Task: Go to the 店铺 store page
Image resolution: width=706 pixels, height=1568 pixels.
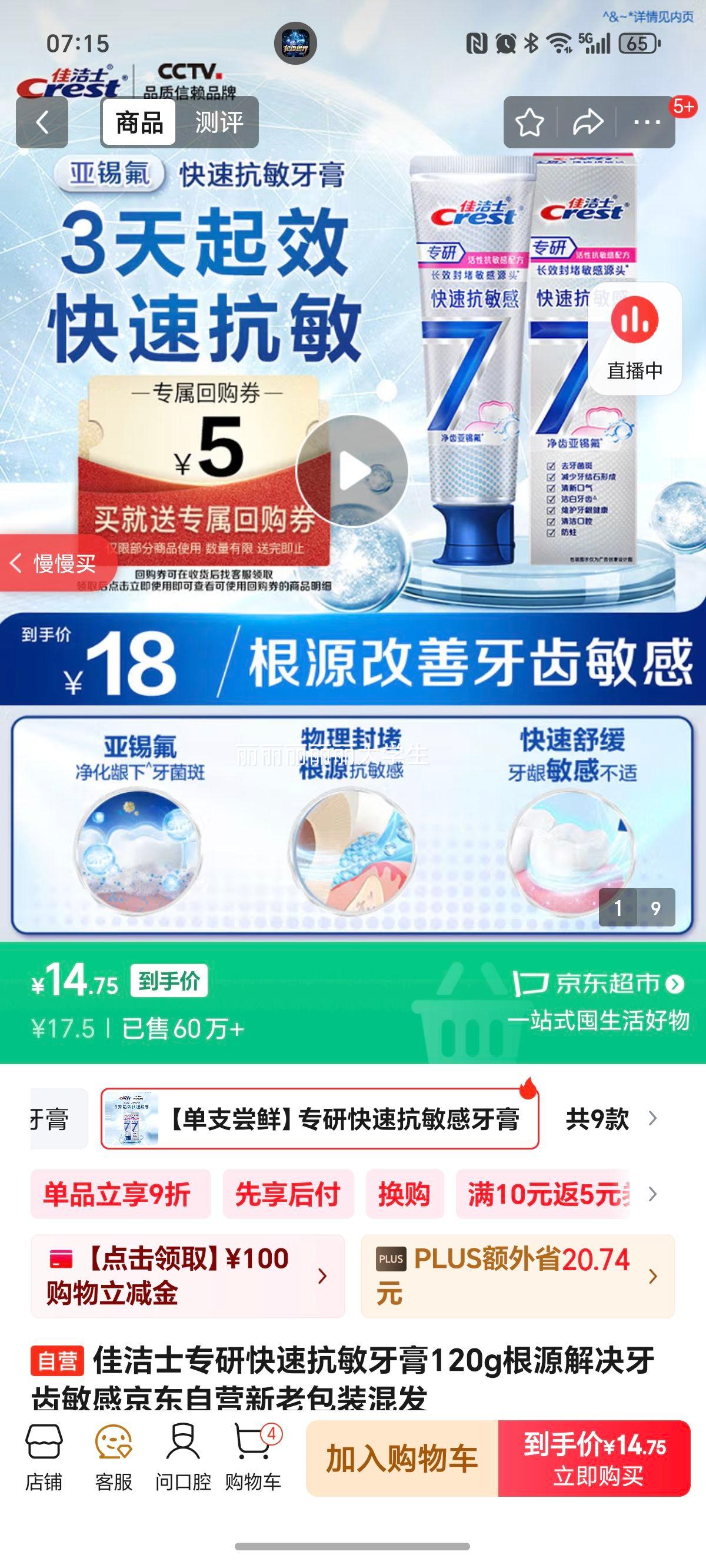Action: (43, 1457)
